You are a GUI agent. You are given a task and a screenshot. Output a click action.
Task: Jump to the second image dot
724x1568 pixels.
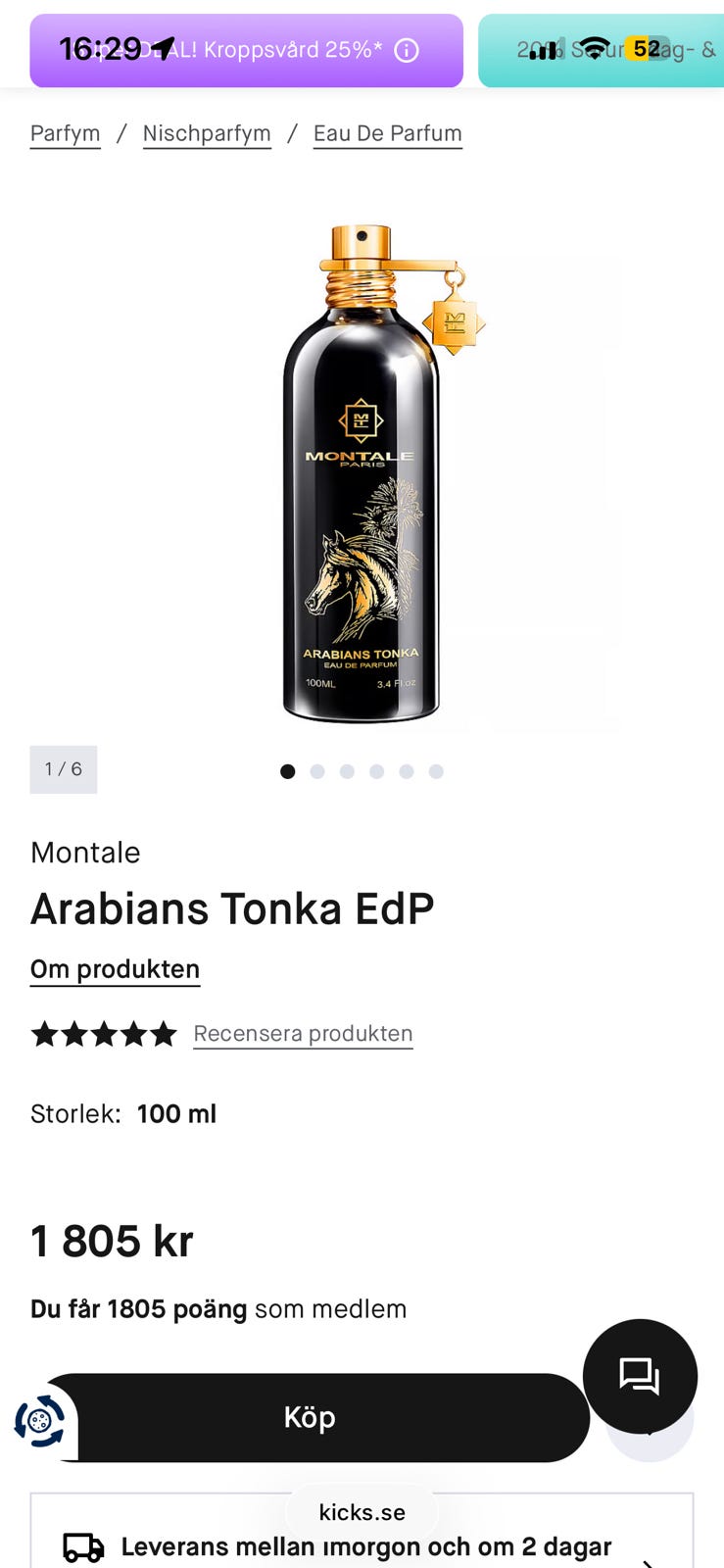tap(317, 771)
